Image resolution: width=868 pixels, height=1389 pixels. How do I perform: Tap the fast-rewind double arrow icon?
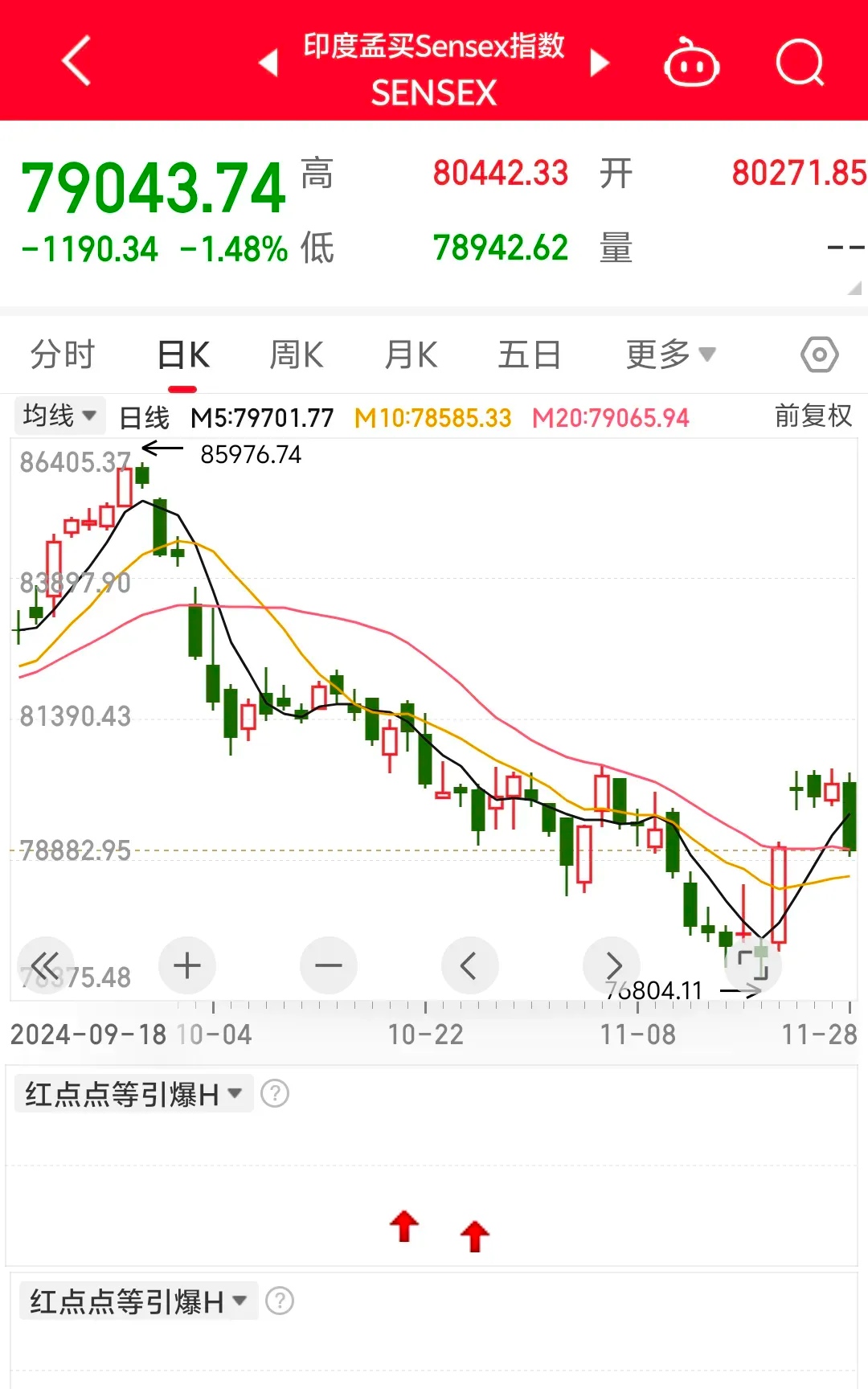coord(46,965)
